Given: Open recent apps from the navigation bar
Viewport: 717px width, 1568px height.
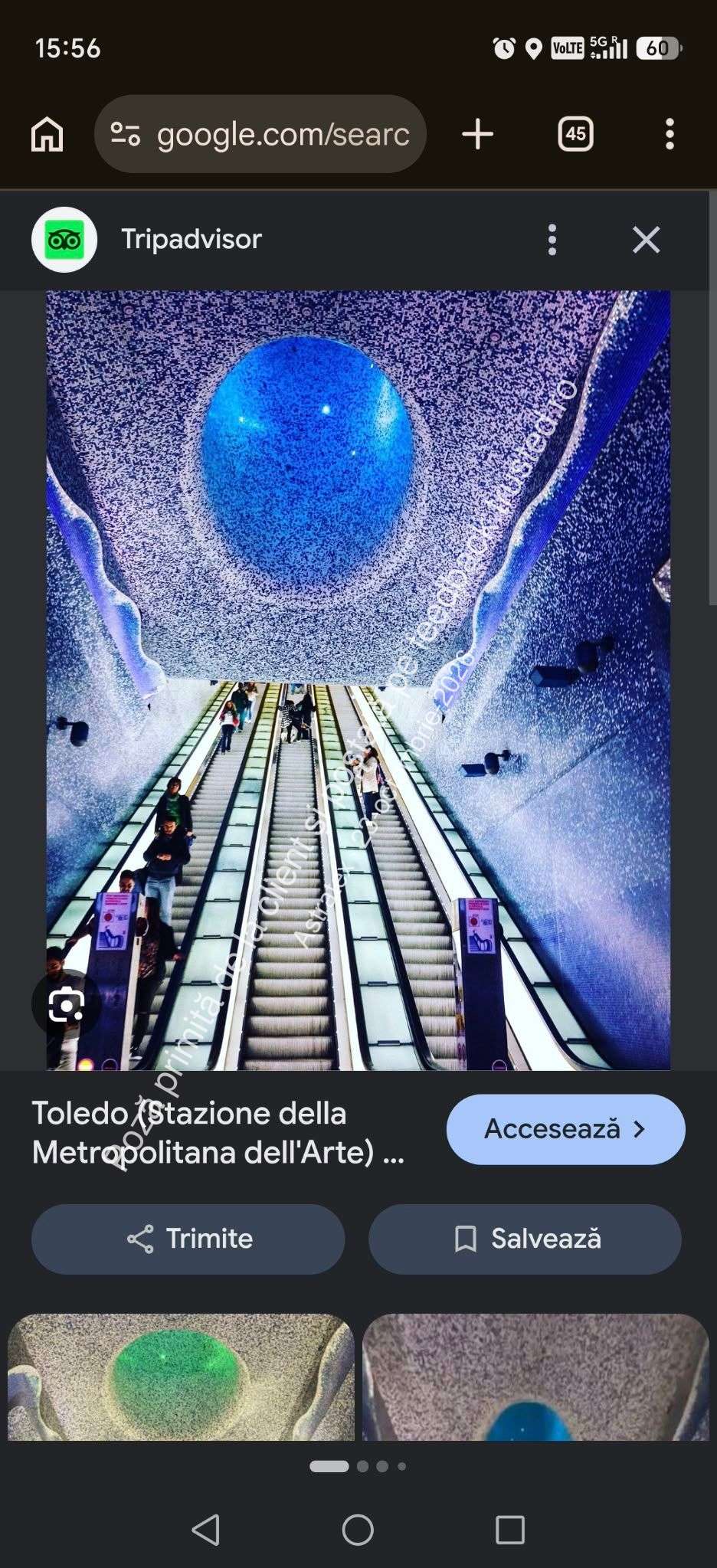Looking at the screenshot, I should pyautogui.click(x=510, y=1530).
